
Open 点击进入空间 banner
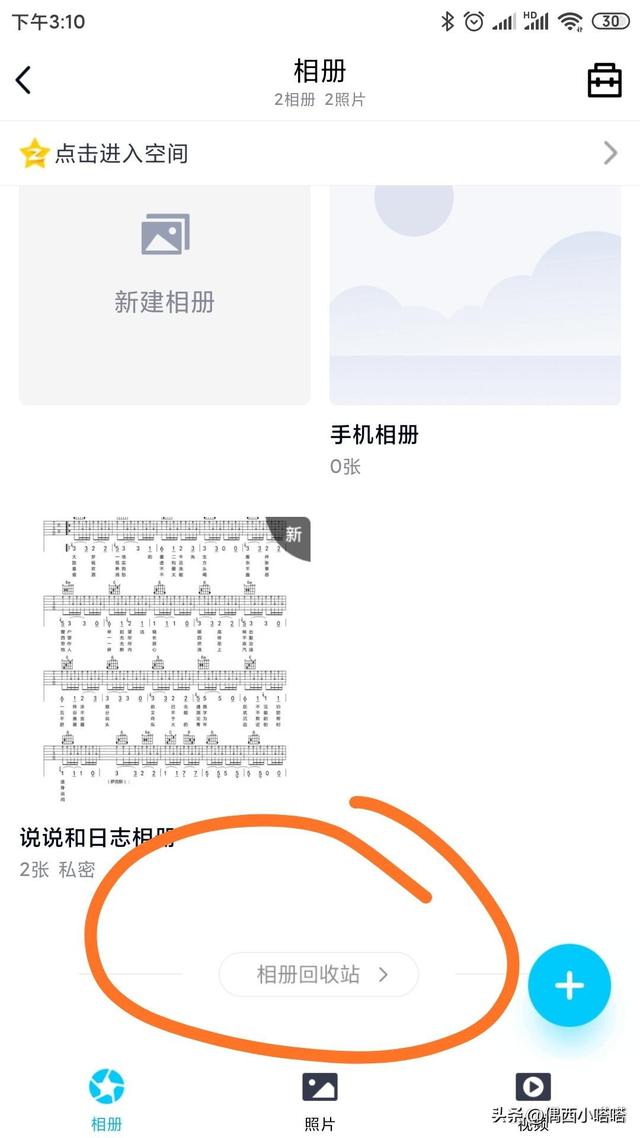point(320,153)
